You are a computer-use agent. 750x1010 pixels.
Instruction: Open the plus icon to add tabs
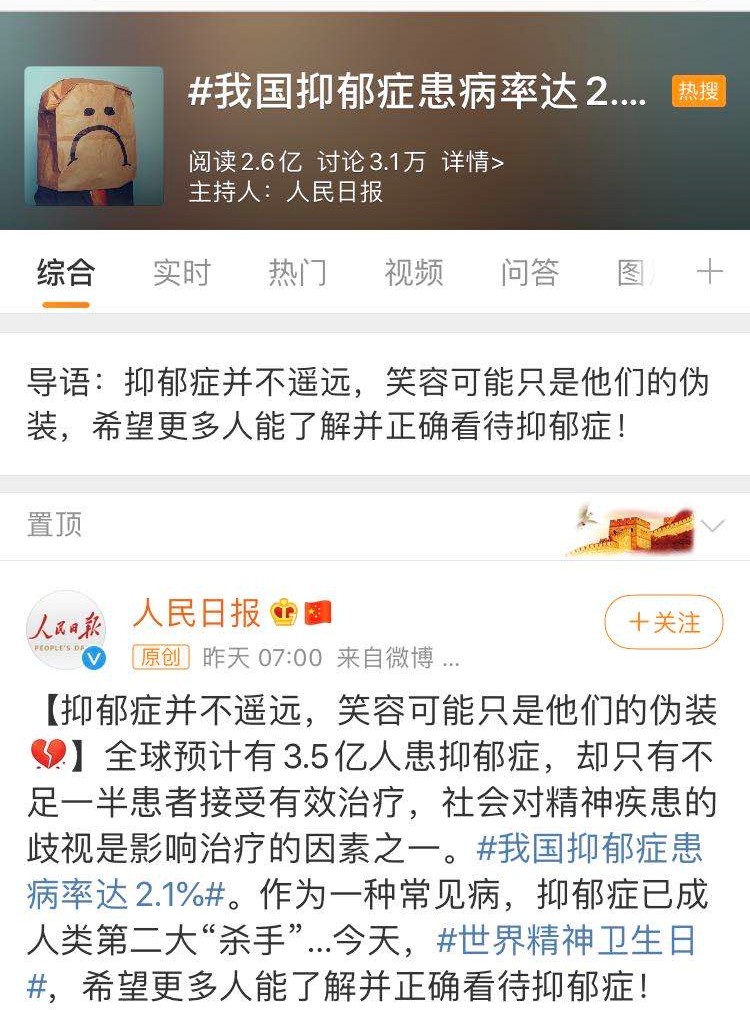[709, 272]
